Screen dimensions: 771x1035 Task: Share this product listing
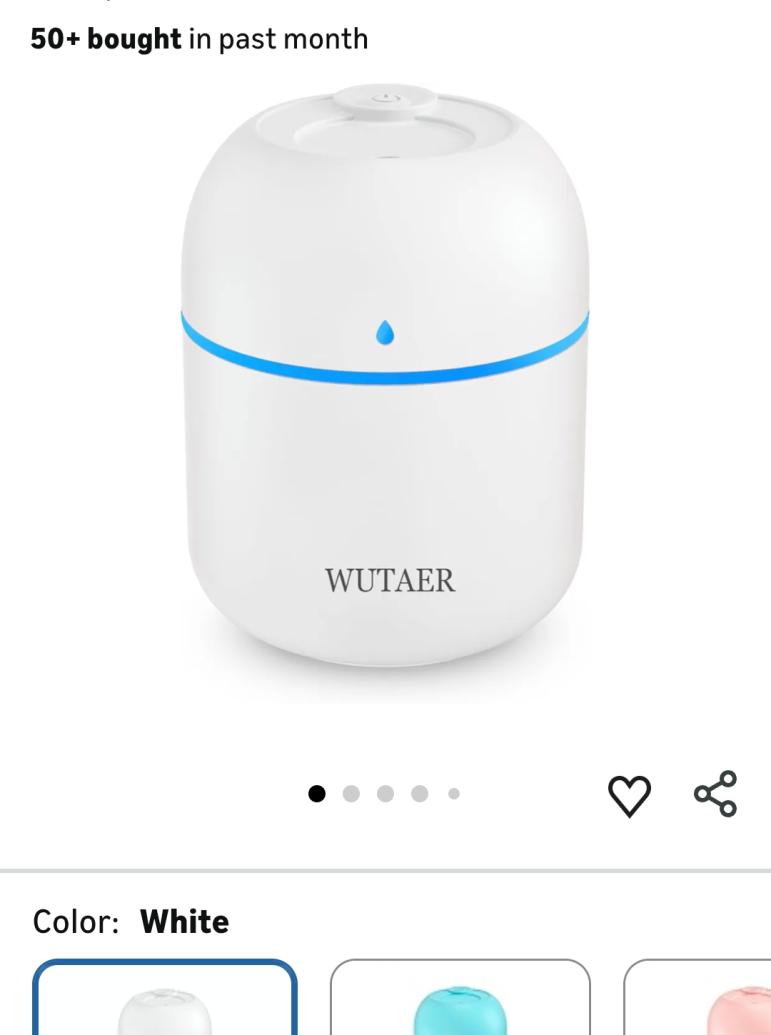(x=715, y=795)
